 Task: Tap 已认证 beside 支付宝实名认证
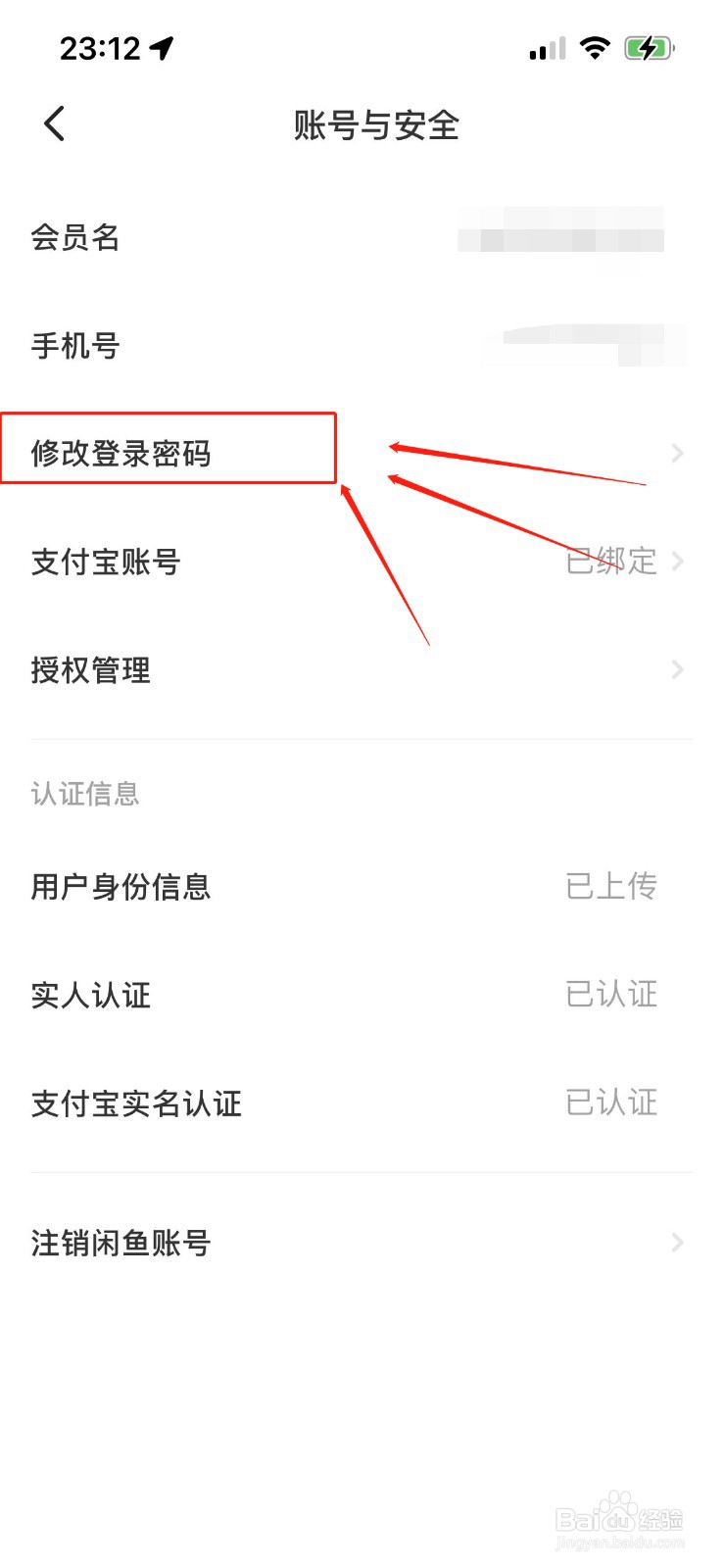[610, 1102]
